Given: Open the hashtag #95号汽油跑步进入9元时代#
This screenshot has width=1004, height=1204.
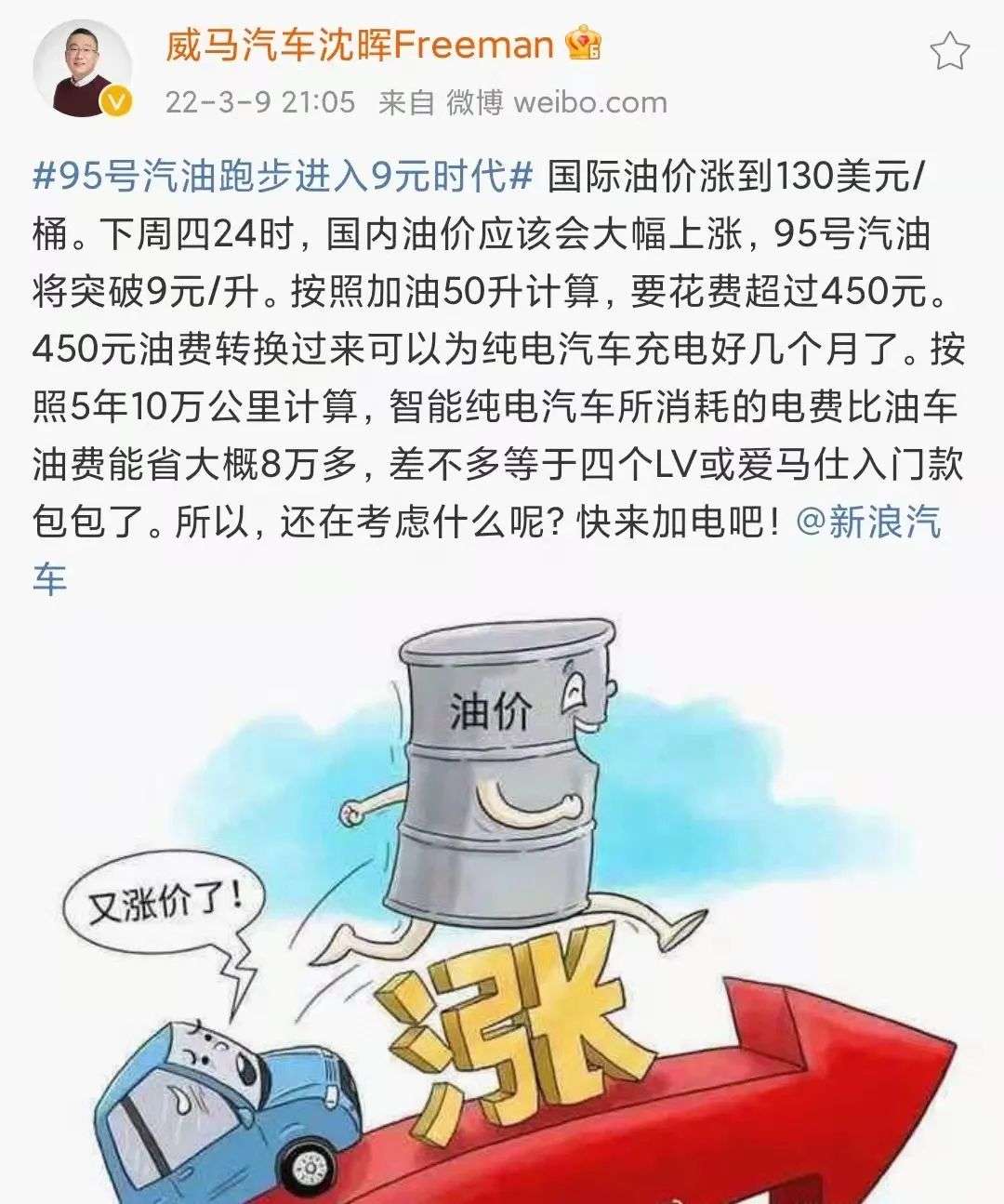Looking at the screenshot, I should click(284, 176).
